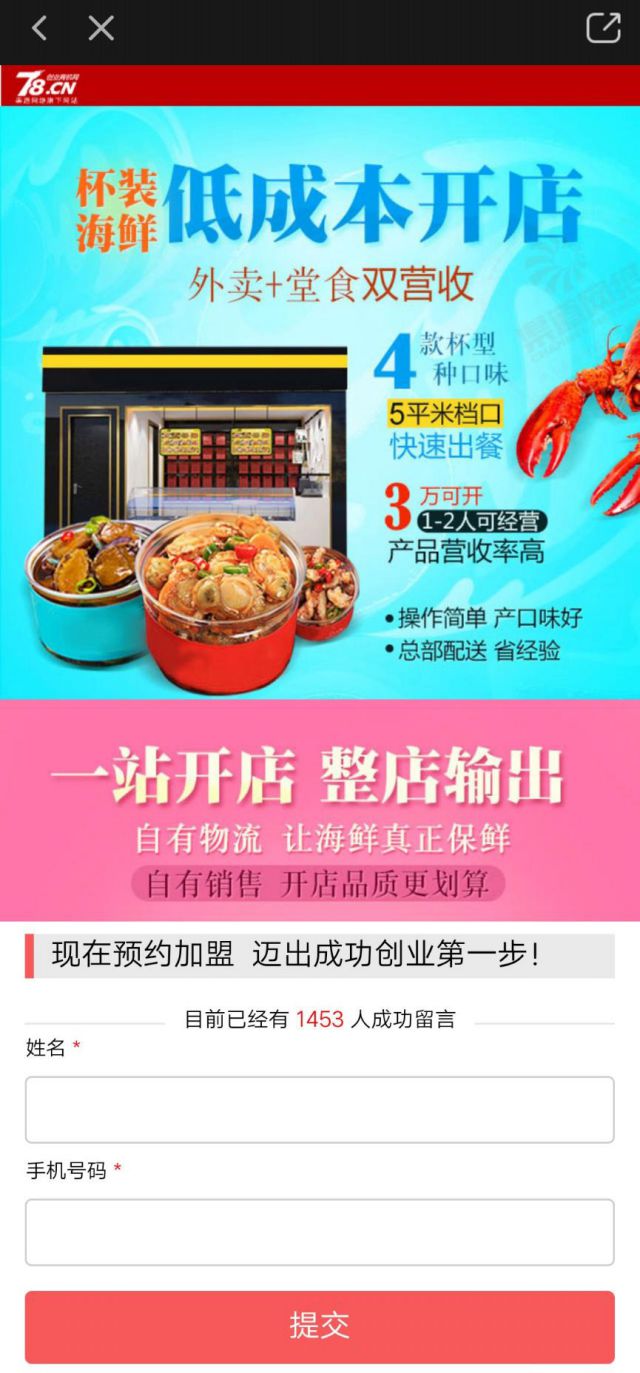Submit the form with the 提交 button

coord(319,1326)
